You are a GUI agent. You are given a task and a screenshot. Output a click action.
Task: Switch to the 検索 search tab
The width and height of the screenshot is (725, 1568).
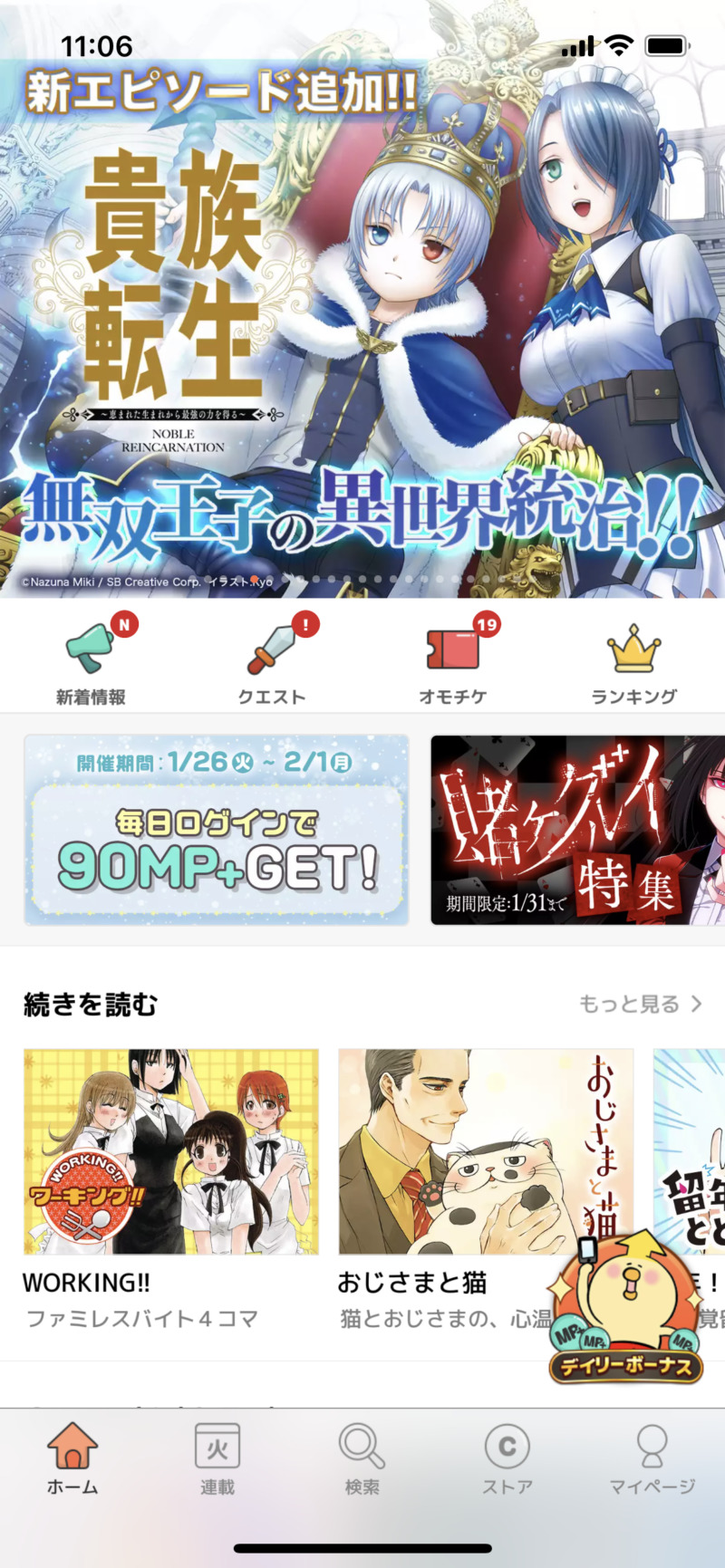(x=362, y=1458)
